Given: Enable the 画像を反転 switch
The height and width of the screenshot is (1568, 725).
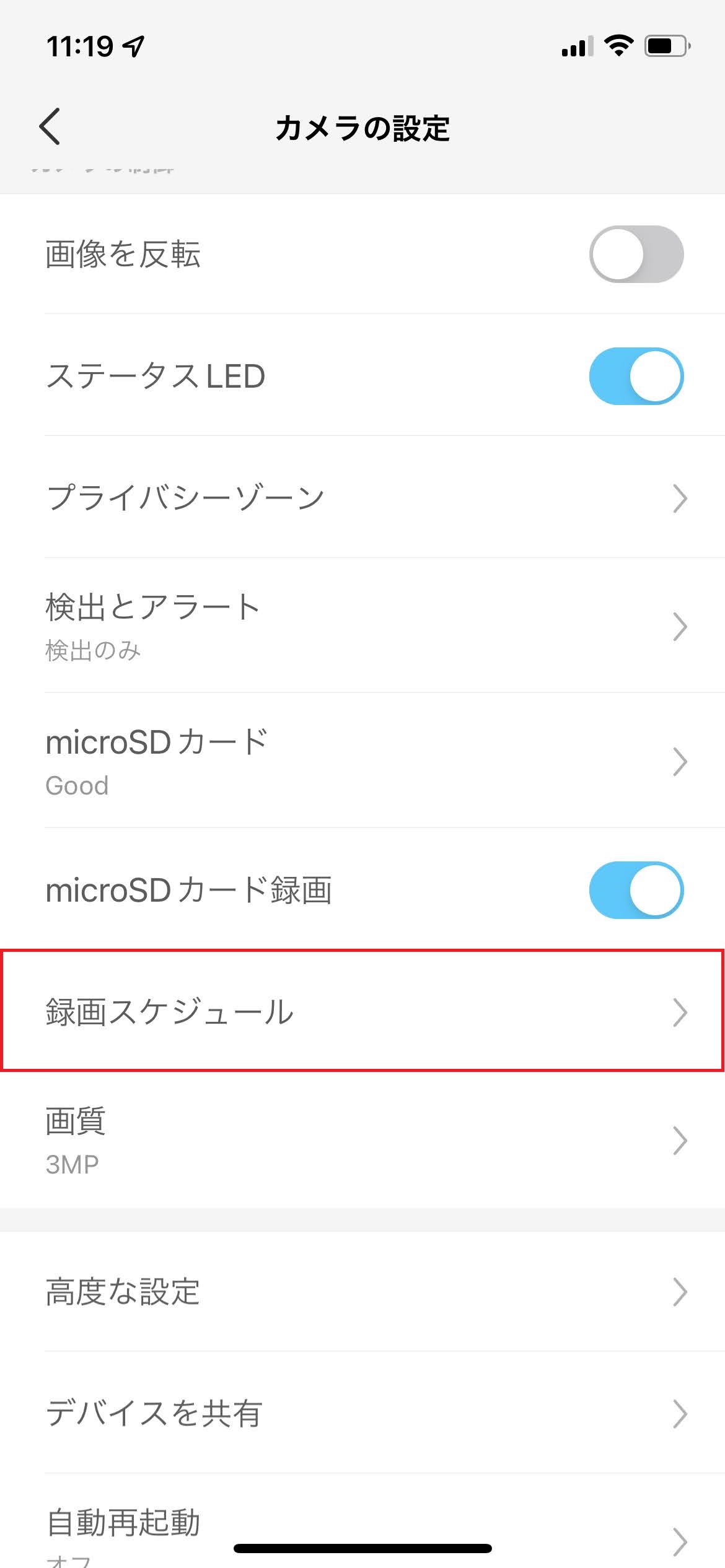Looking at the screenshot, I should point(636,254).
